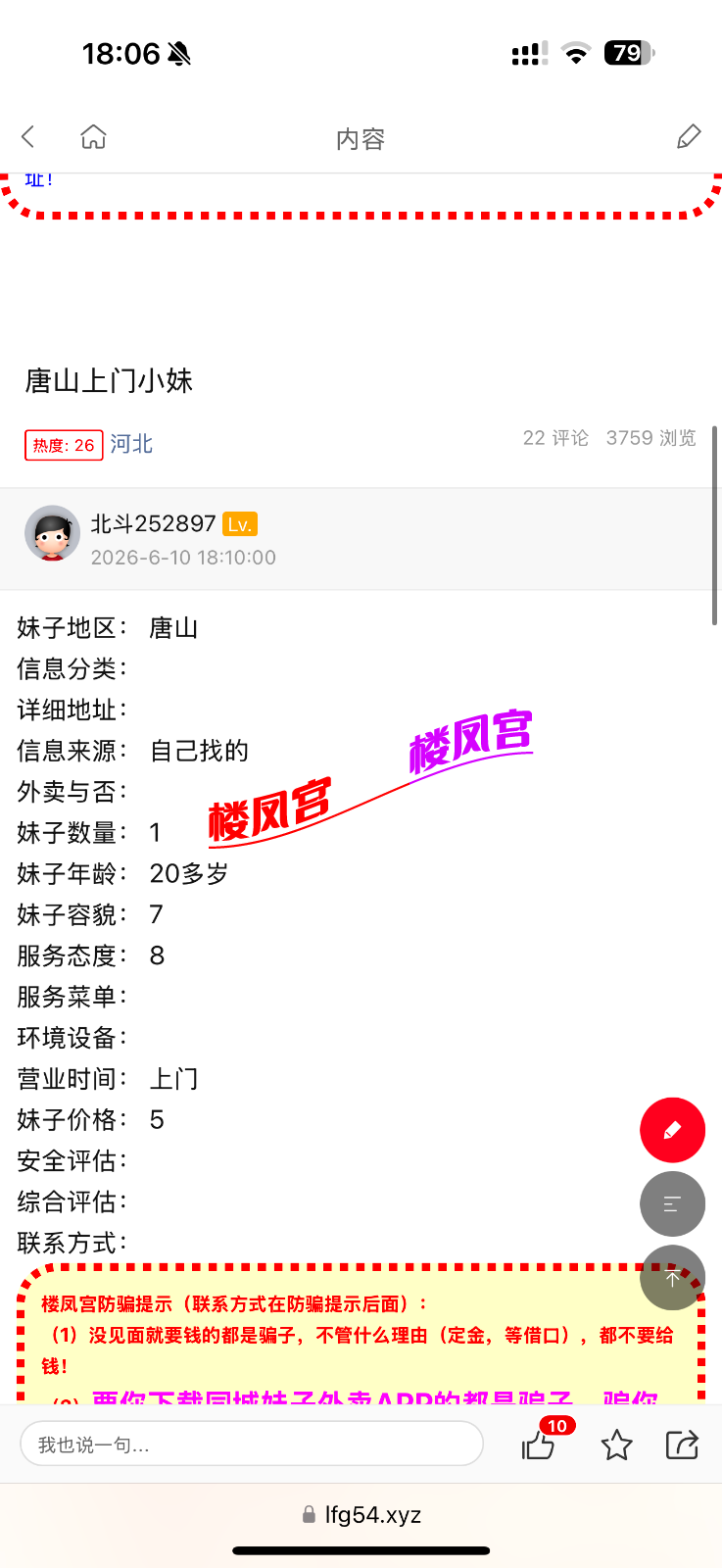
Task: Tap the lfg54.xyz address bar
Action: point(361,1515)
